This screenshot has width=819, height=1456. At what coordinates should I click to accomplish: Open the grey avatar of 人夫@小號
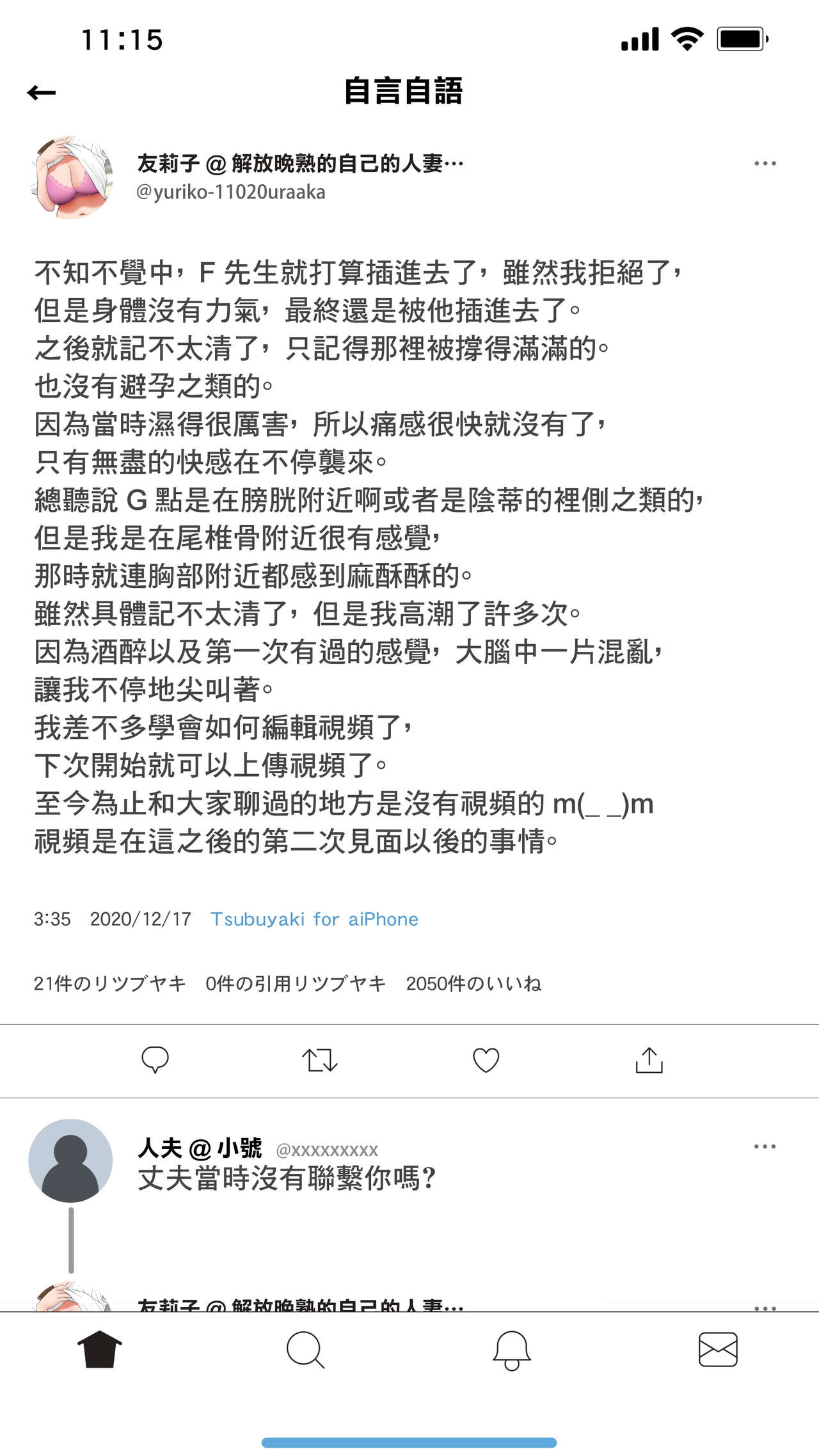click(70, 1160)
